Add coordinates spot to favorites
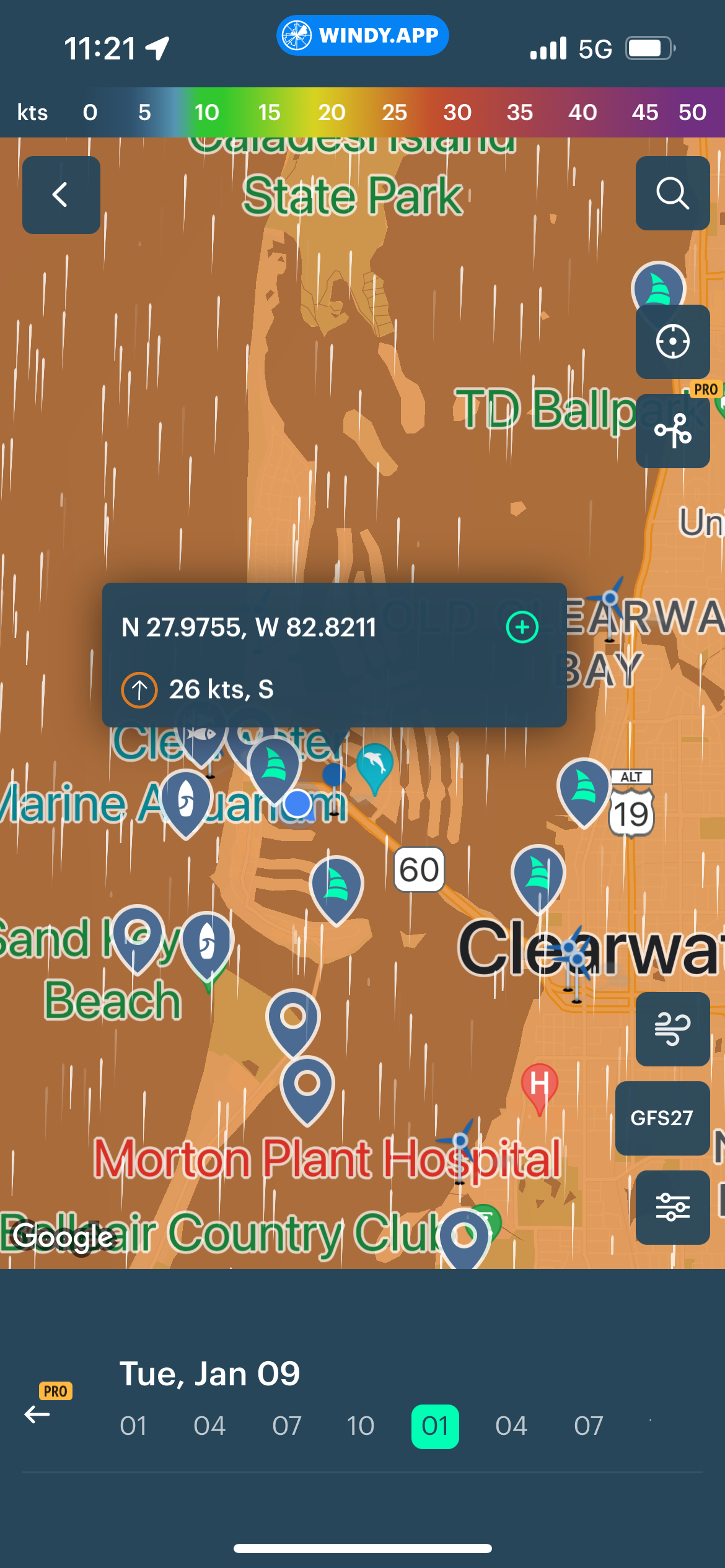Viewport: 725px width, 1568px height. pyautogui.click(x=522, y=627)
